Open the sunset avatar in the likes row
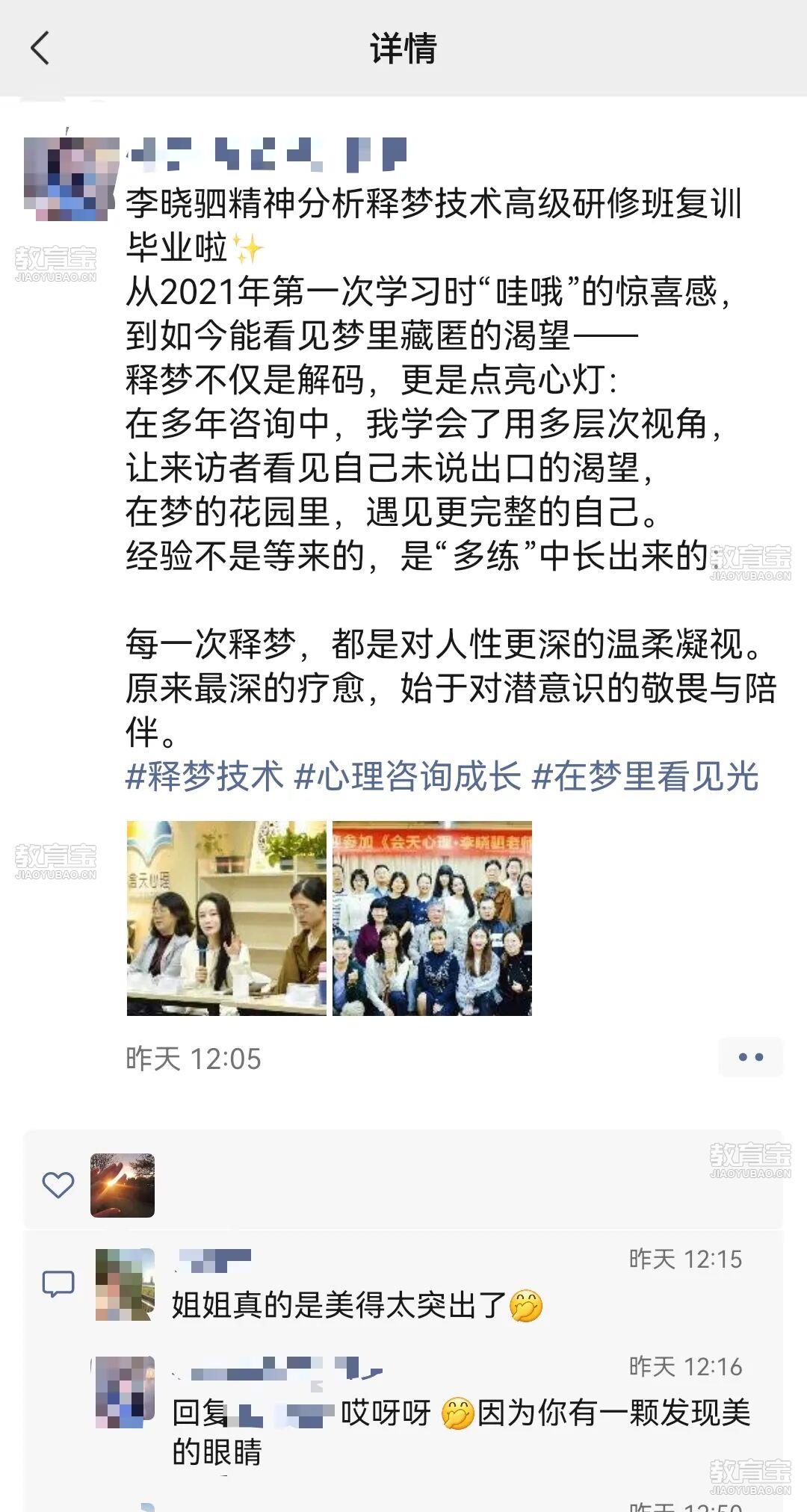The width and height of the screenshot is (807, 1512). point(123,1186)
